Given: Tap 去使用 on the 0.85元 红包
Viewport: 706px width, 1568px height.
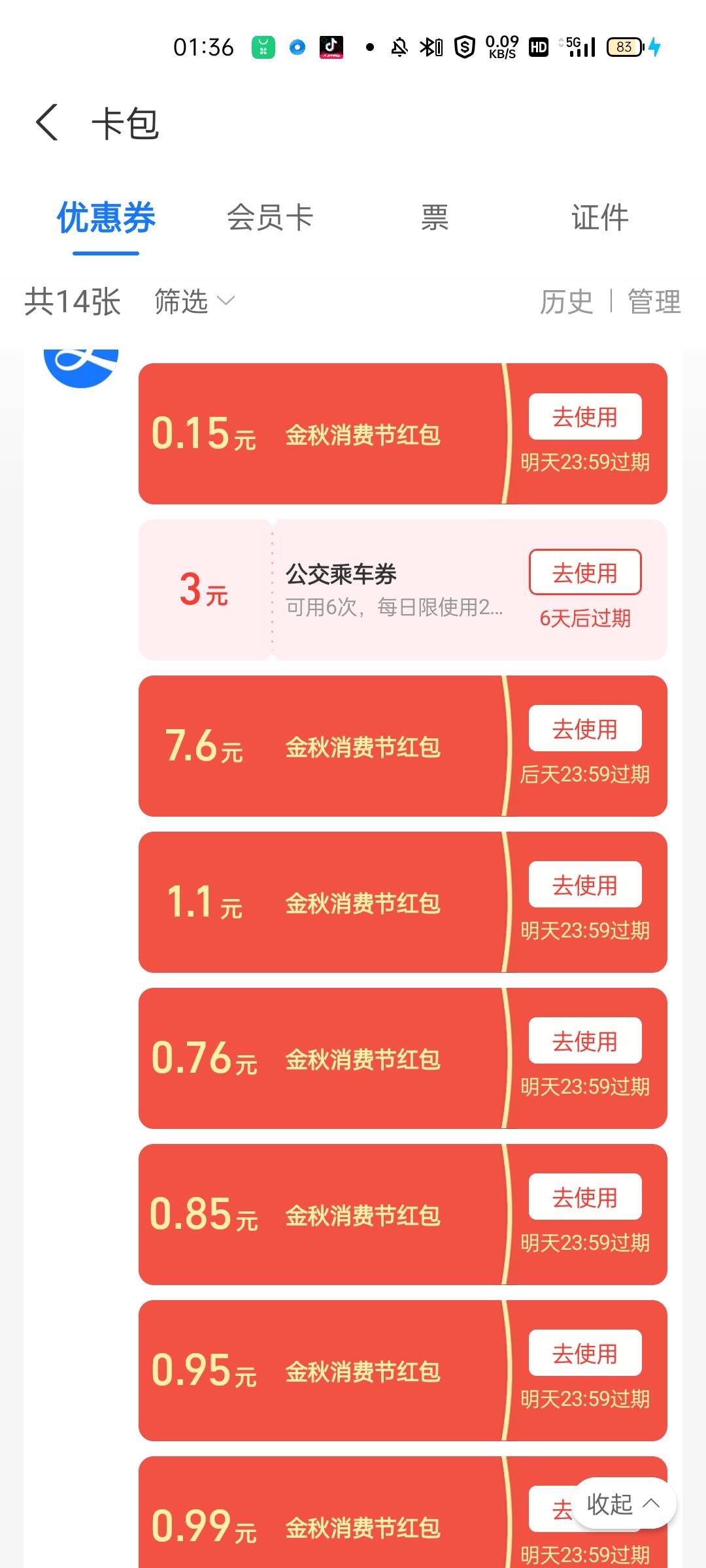Looking at the screenshot, I should 585,1197.
